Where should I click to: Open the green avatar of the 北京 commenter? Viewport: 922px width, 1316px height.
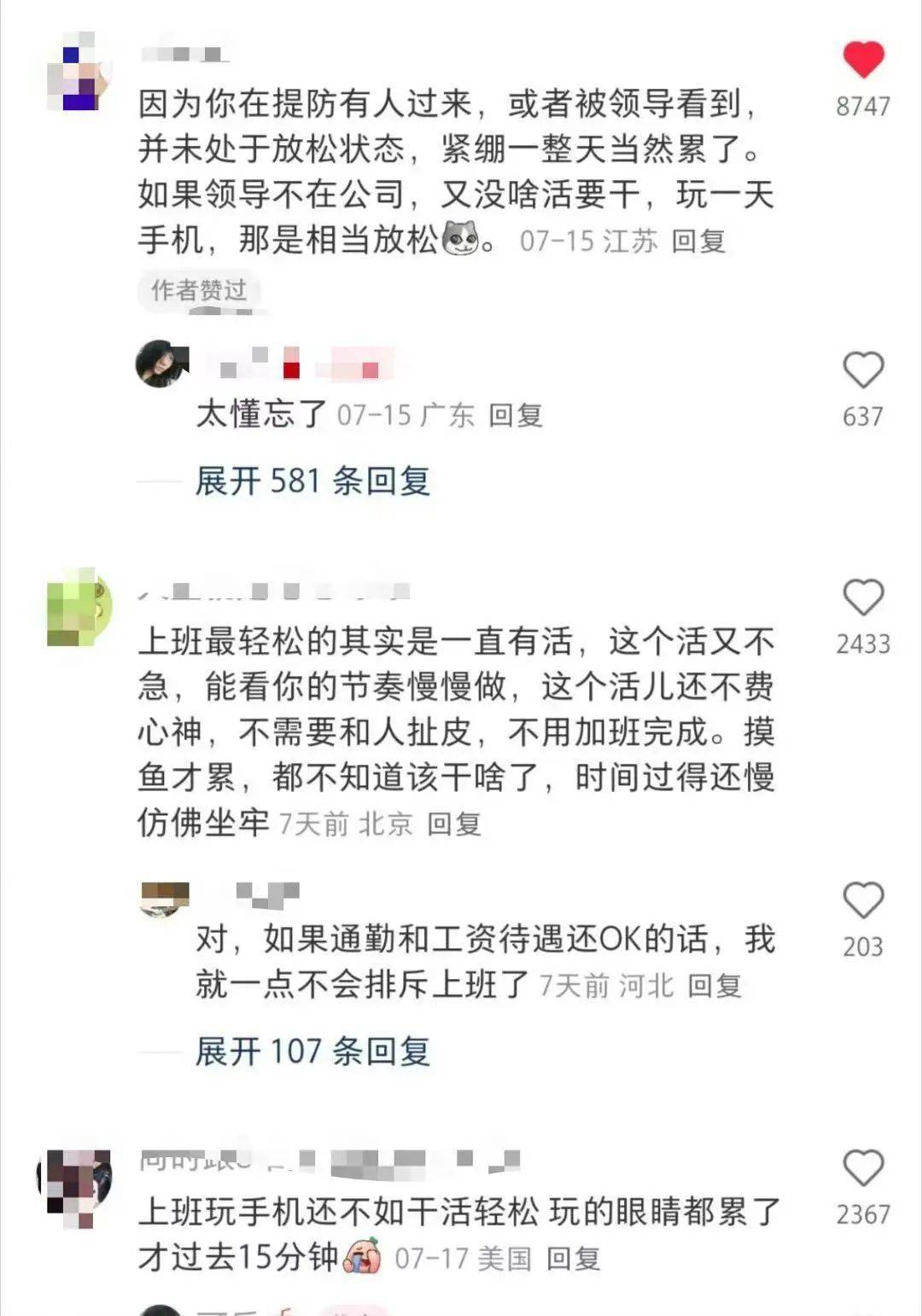[79, 606]
